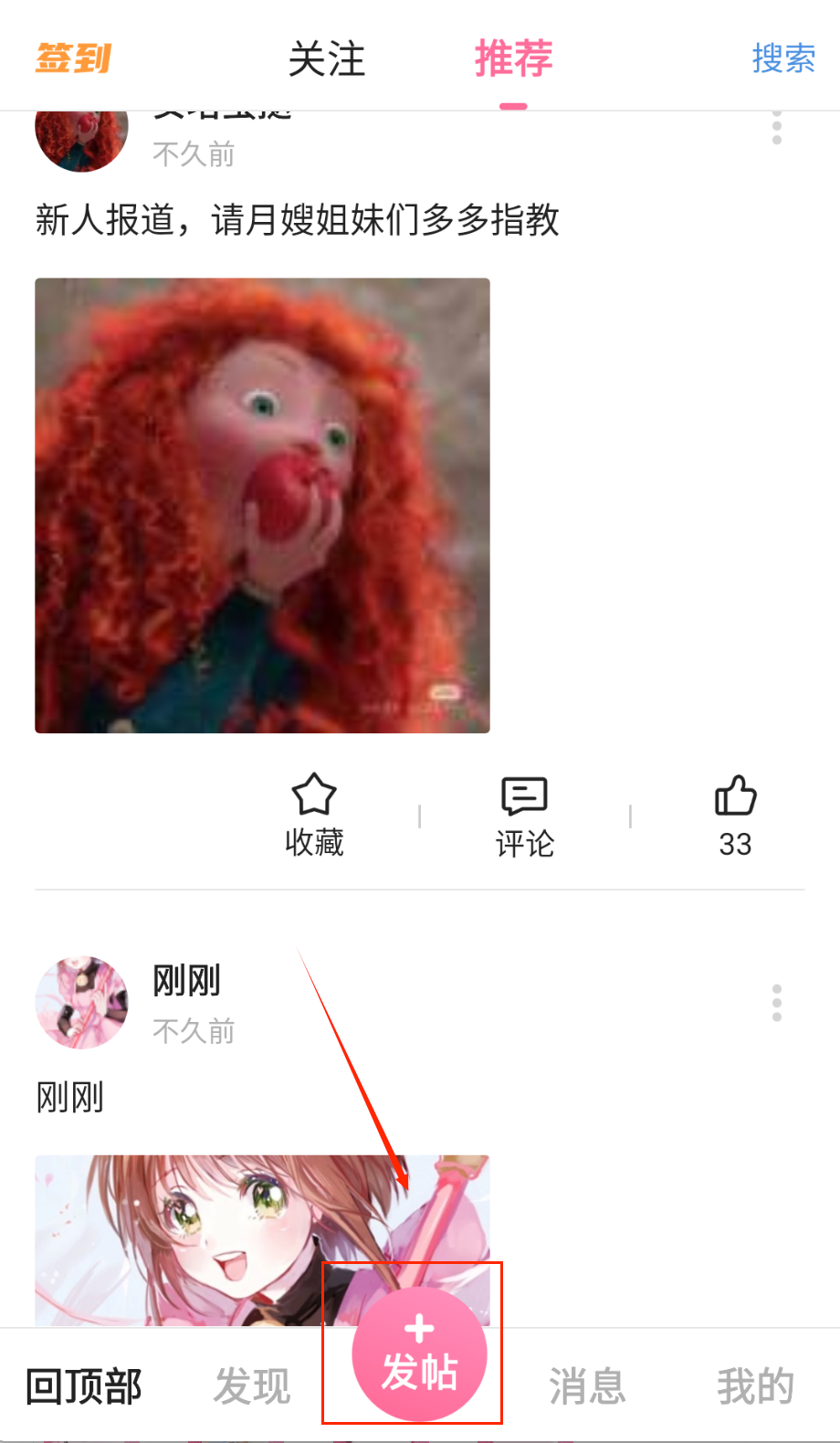Open the profile avatar of user 刚刚
840x1443 pixels.
[81, 1002]
